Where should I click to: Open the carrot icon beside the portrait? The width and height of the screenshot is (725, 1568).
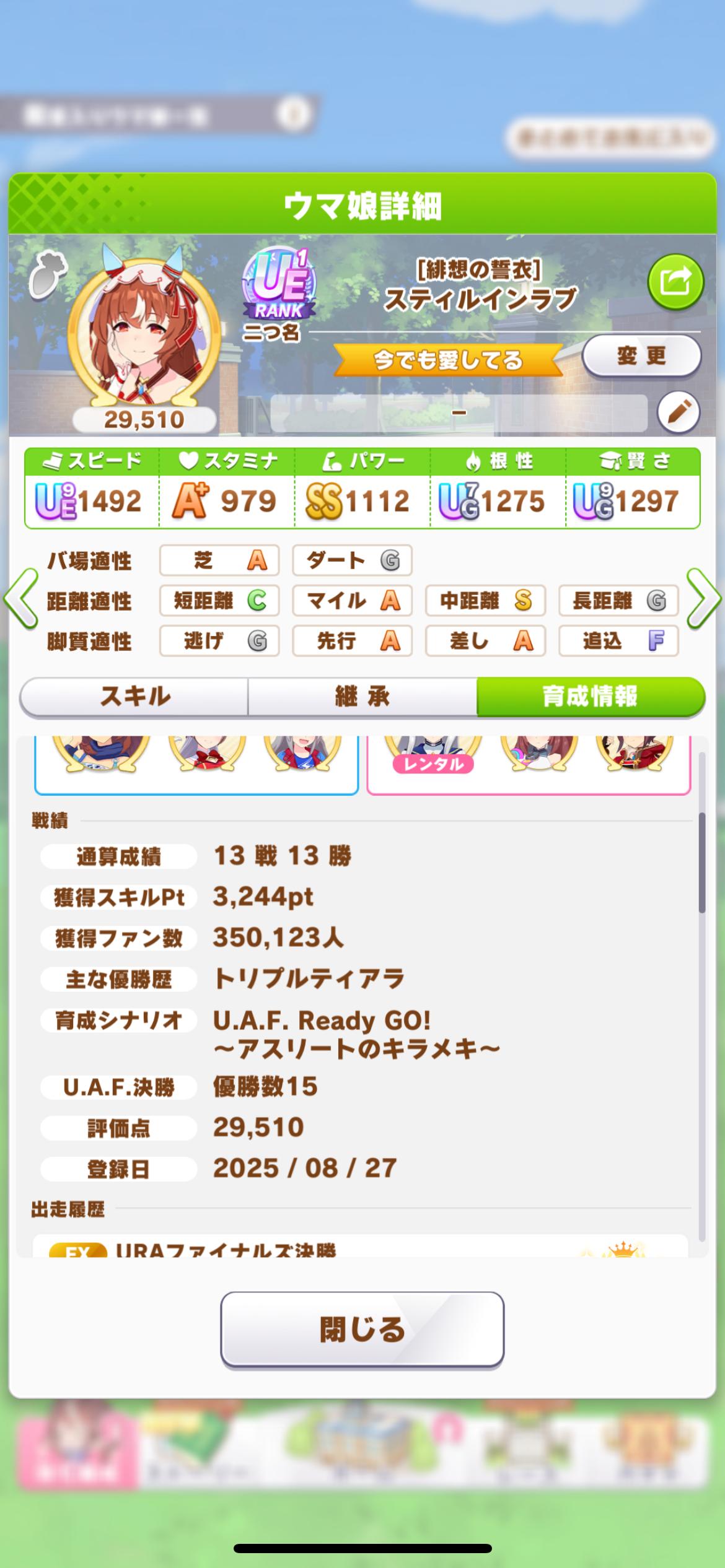[x=48, y=274]
